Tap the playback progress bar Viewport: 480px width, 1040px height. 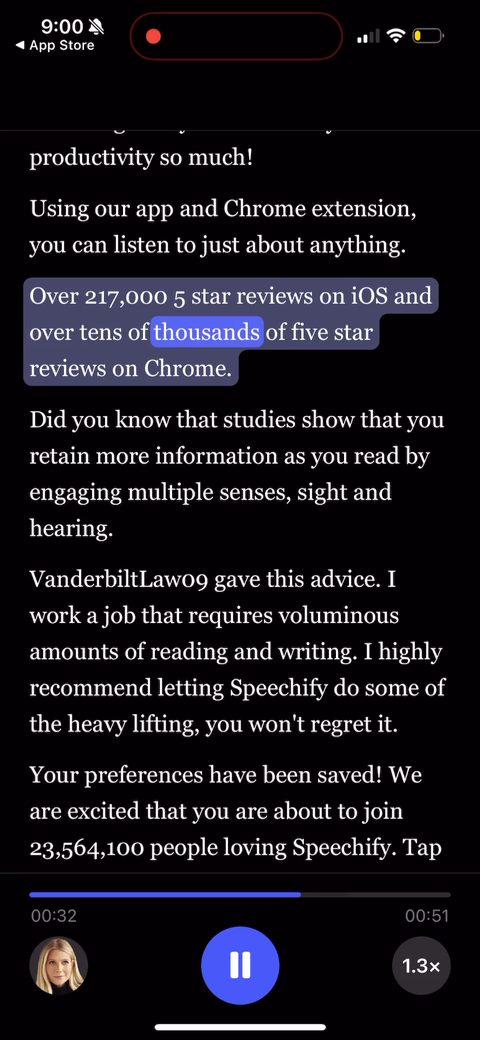[x=240, y=894]
